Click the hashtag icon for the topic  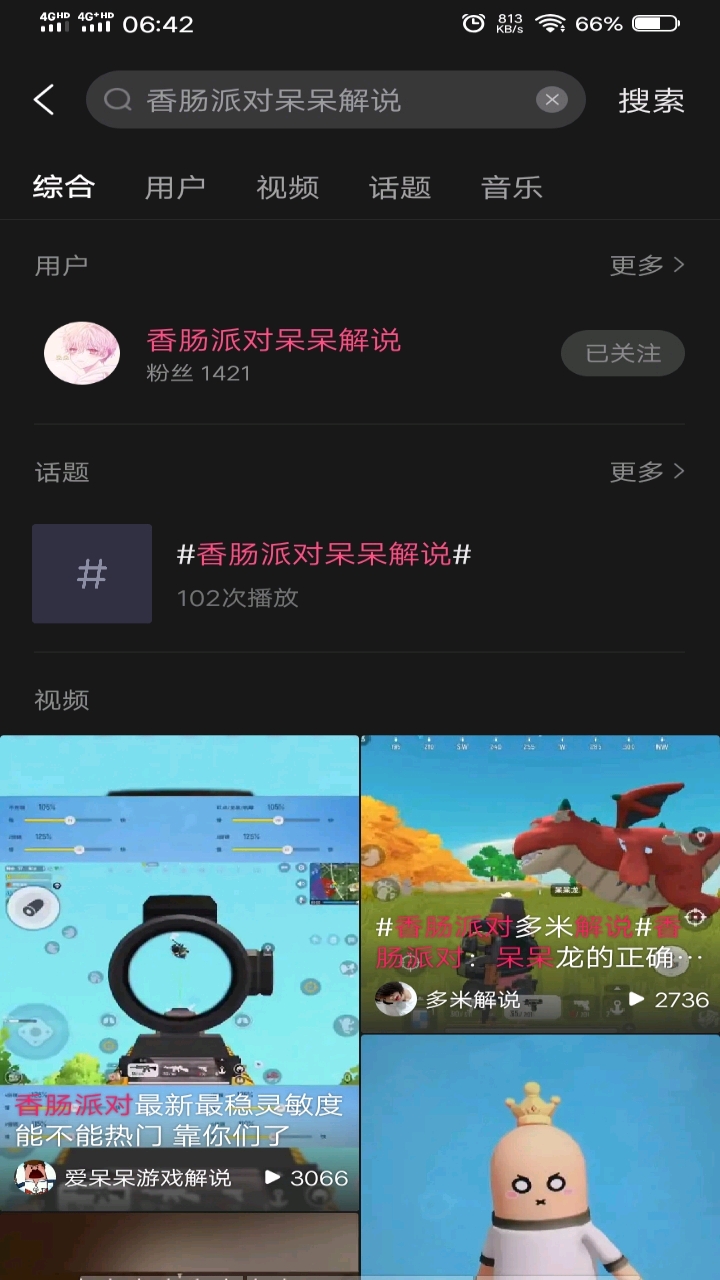[91, 573]
